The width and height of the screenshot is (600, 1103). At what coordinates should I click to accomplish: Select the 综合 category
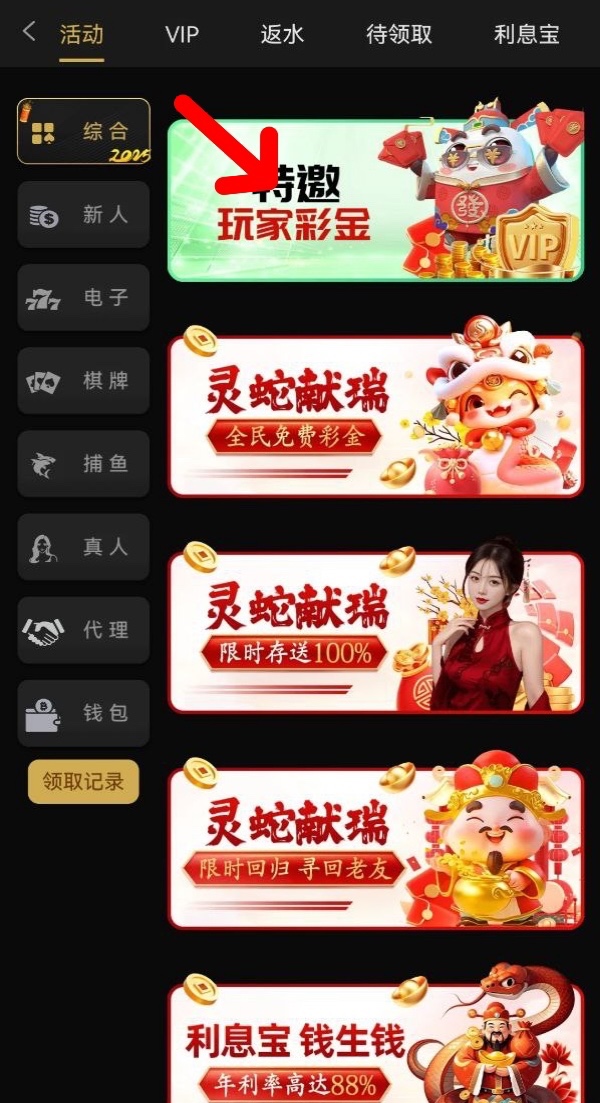coord(84,131)
